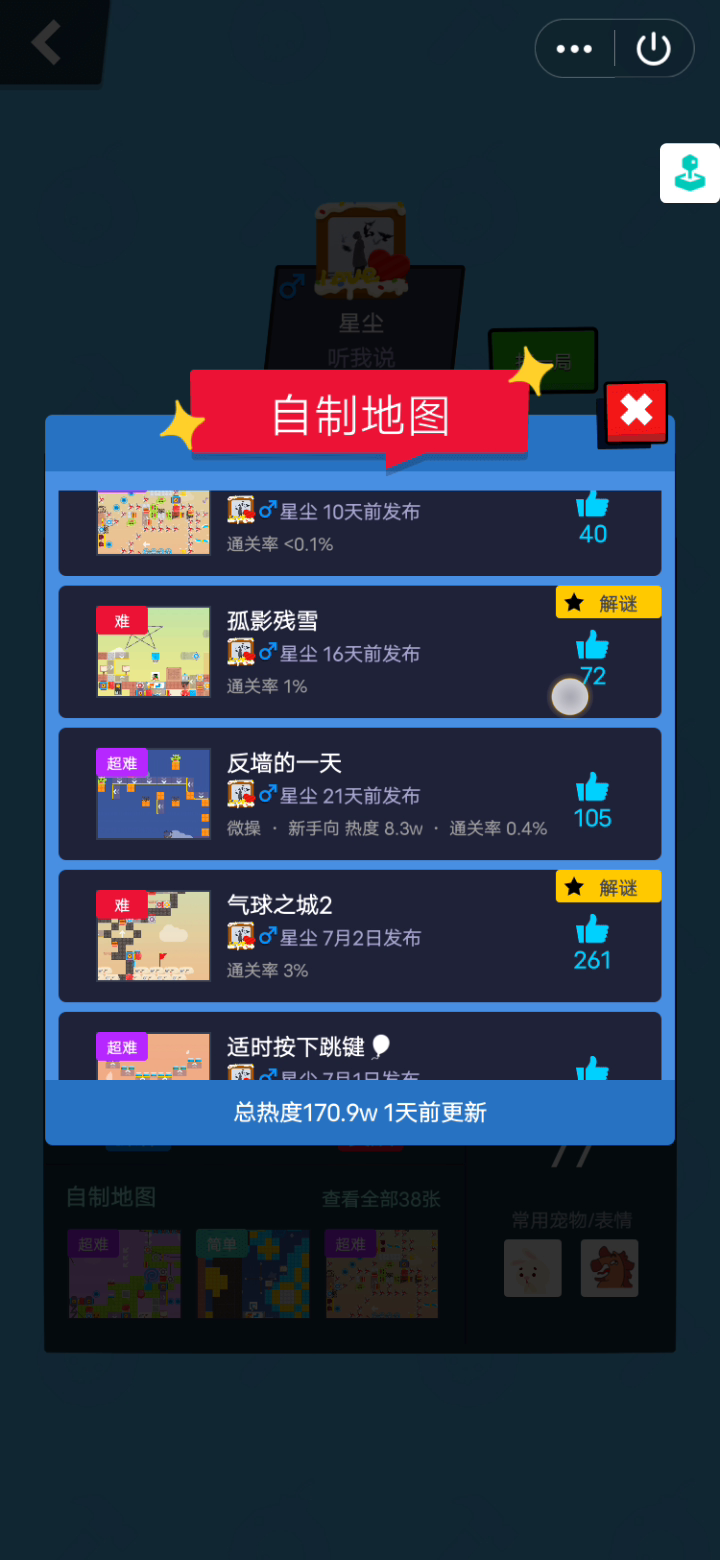
Task: Like the map 气球之城2
Action: click(x=593, y=929)
